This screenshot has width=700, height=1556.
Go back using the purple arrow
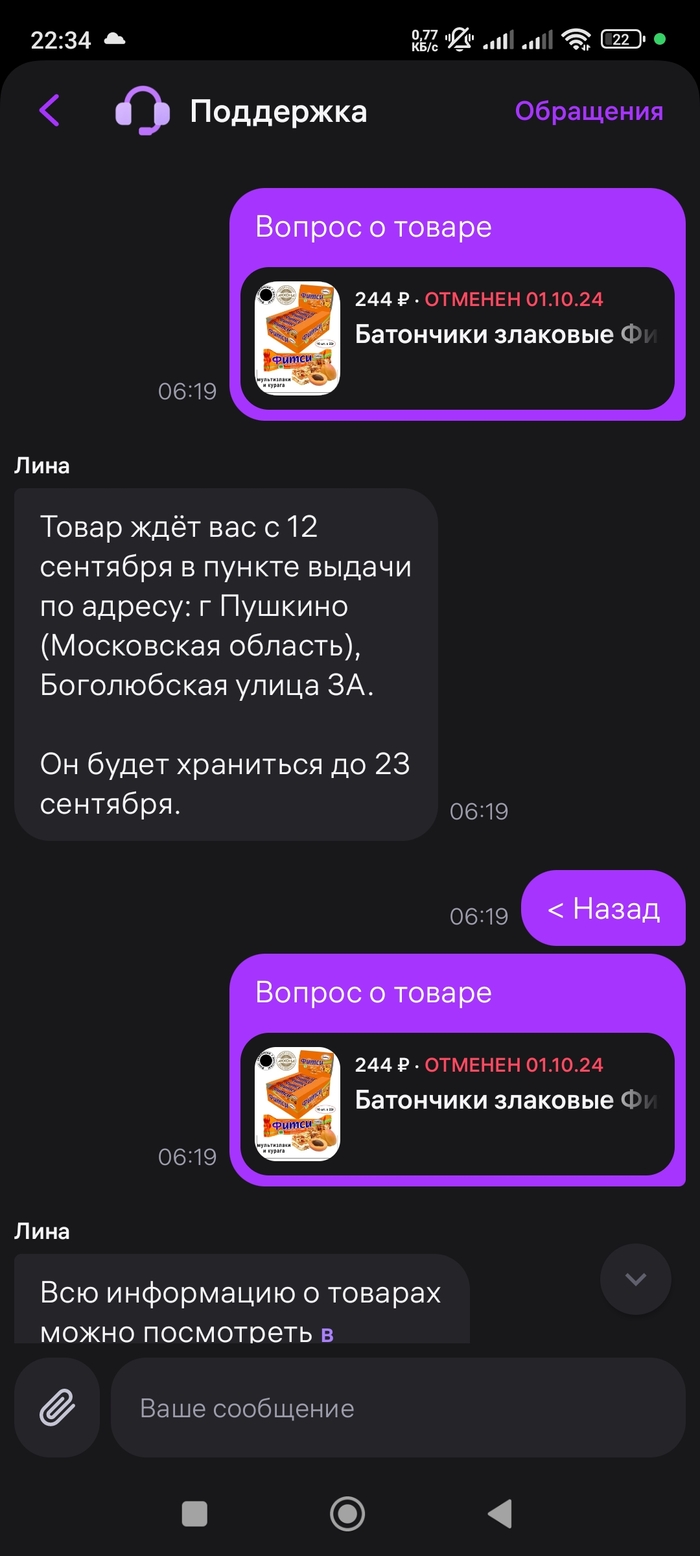49,110
